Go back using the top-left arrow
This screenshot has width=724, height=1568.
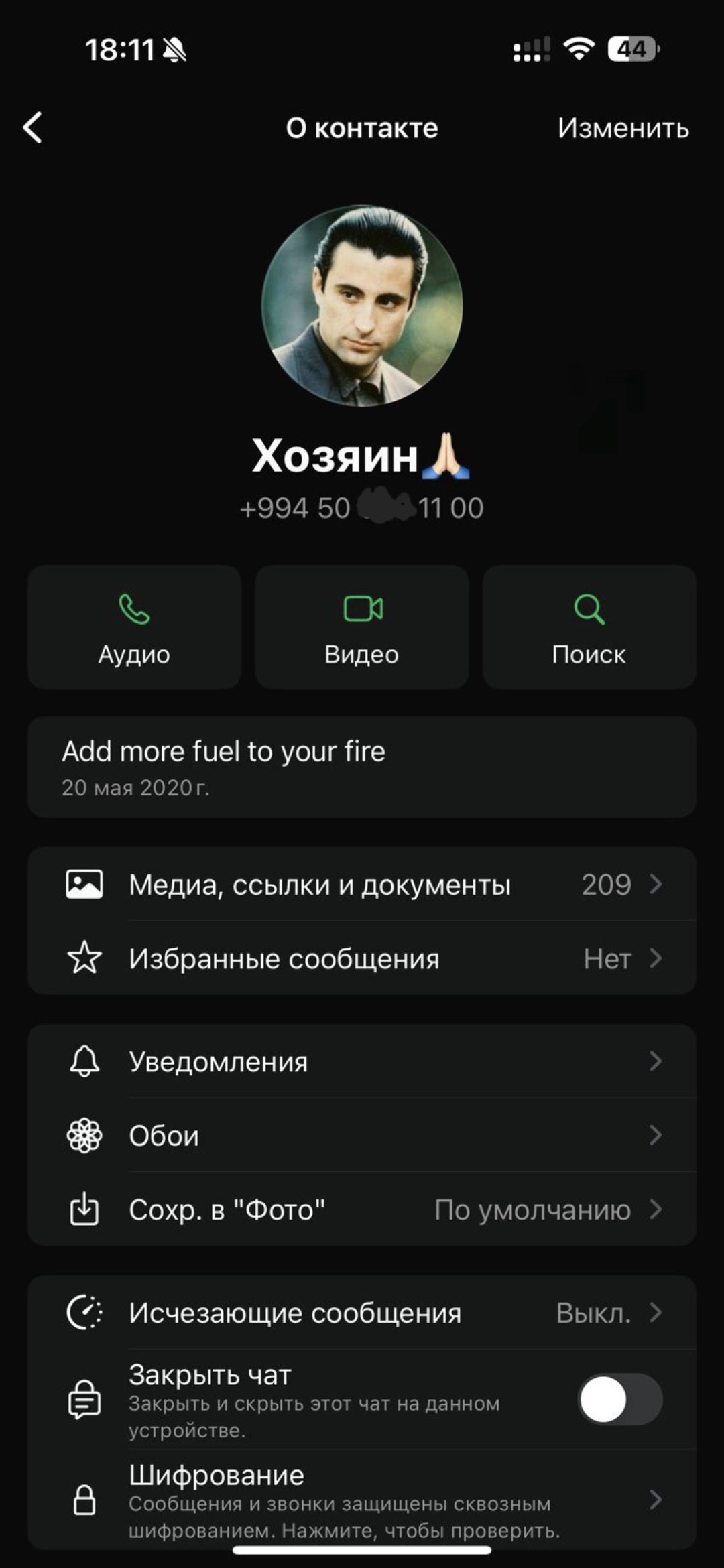pyautogui.click(x=33, y=127)
